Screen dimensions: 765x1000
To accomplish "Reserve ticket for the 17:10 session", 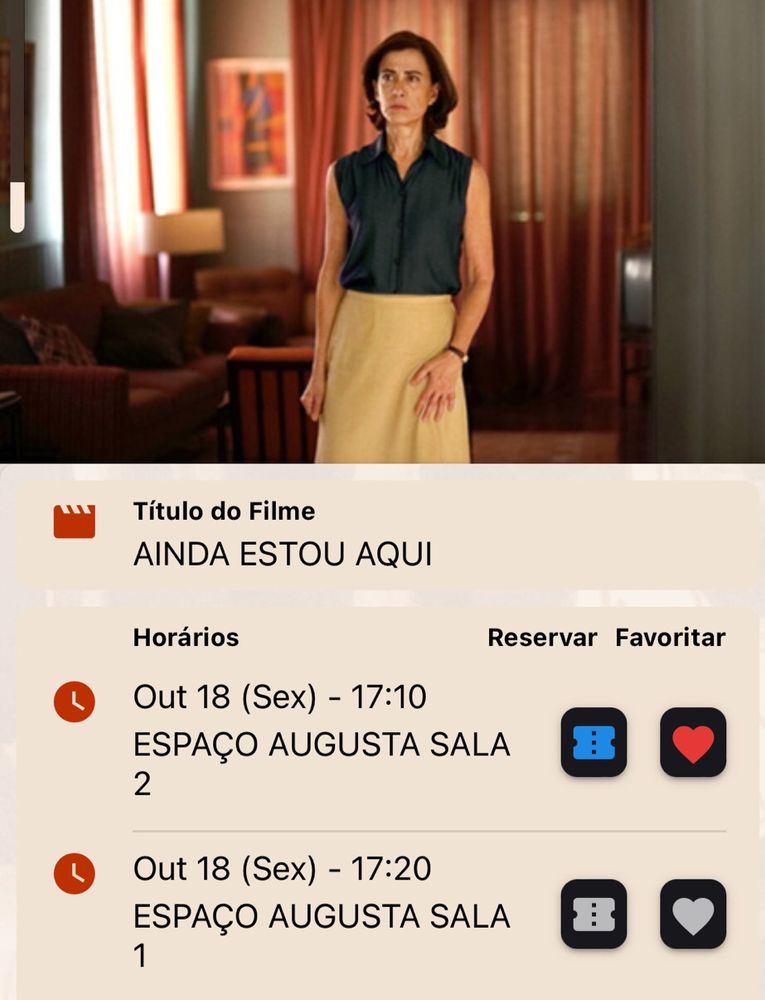I will pyautogui.click(x=593, y=742).
